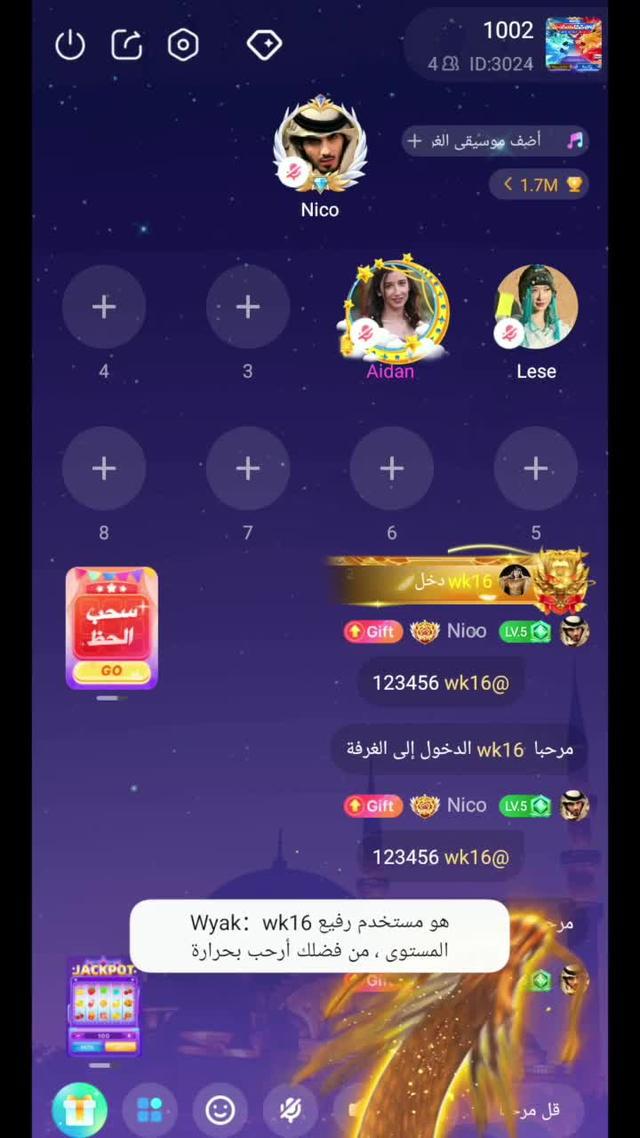Select empty seat number 8
Screen dimensions: 640x1138
pos(104,468)
